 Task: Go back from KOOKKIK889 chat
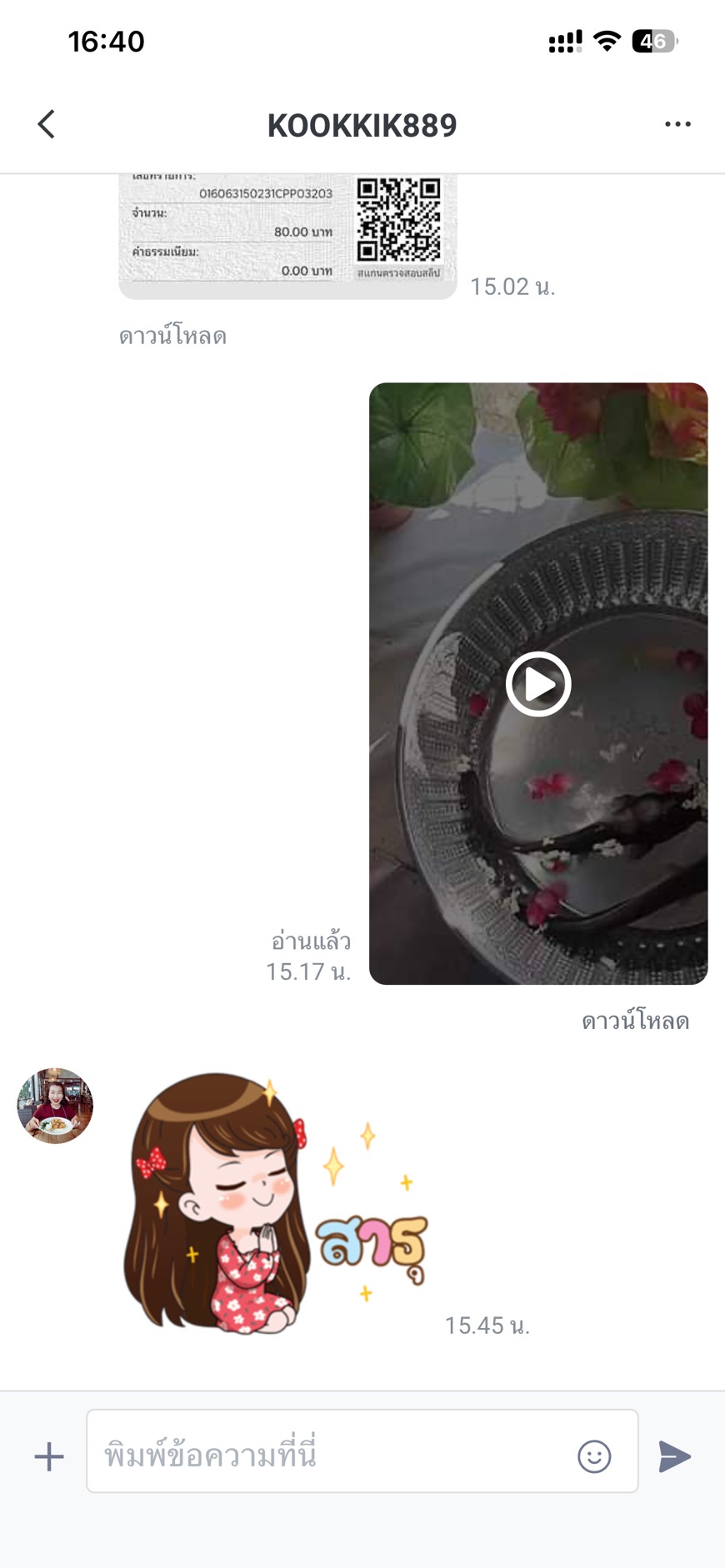point(47,124)
